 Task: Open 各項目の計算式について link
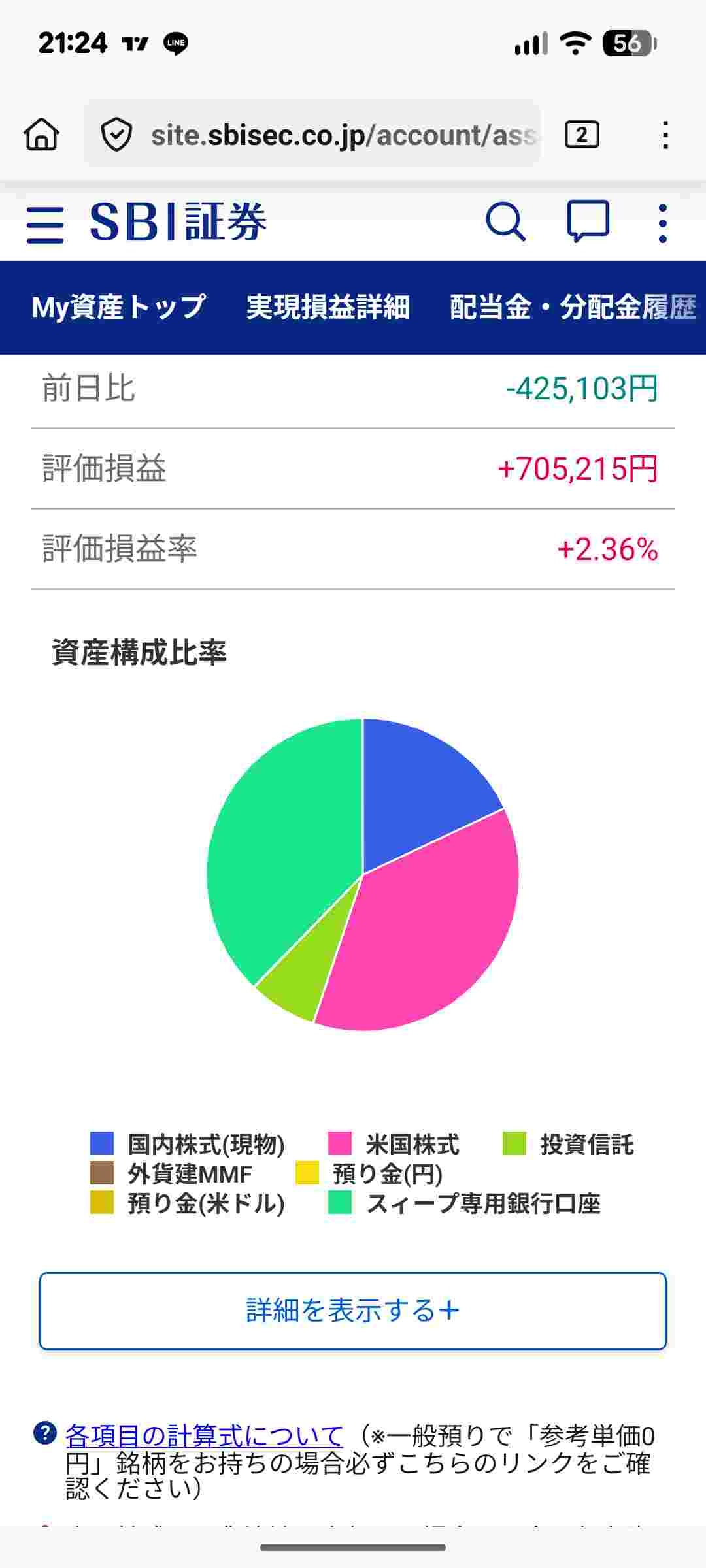click(204, 1435)
